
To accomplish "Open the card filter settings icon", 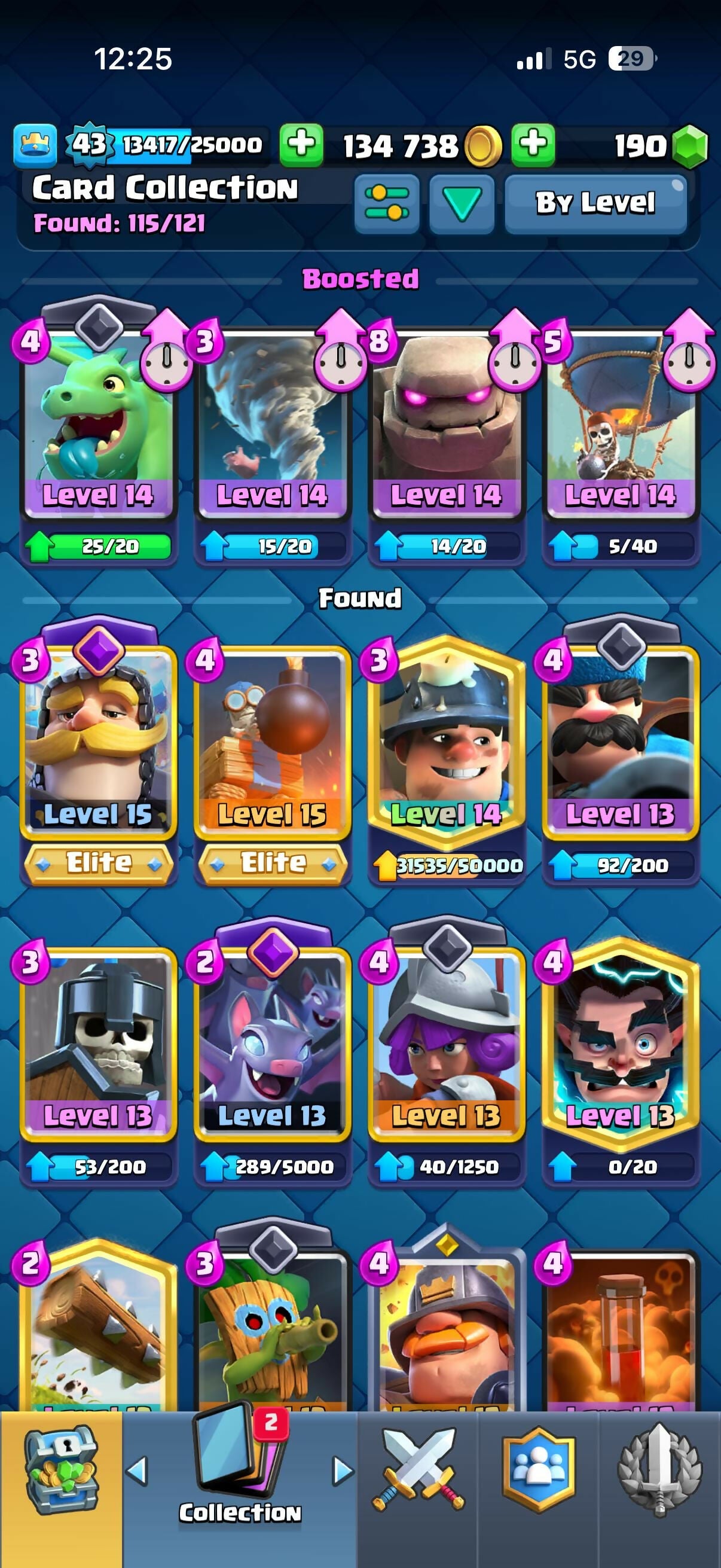I will coord(387,204).
